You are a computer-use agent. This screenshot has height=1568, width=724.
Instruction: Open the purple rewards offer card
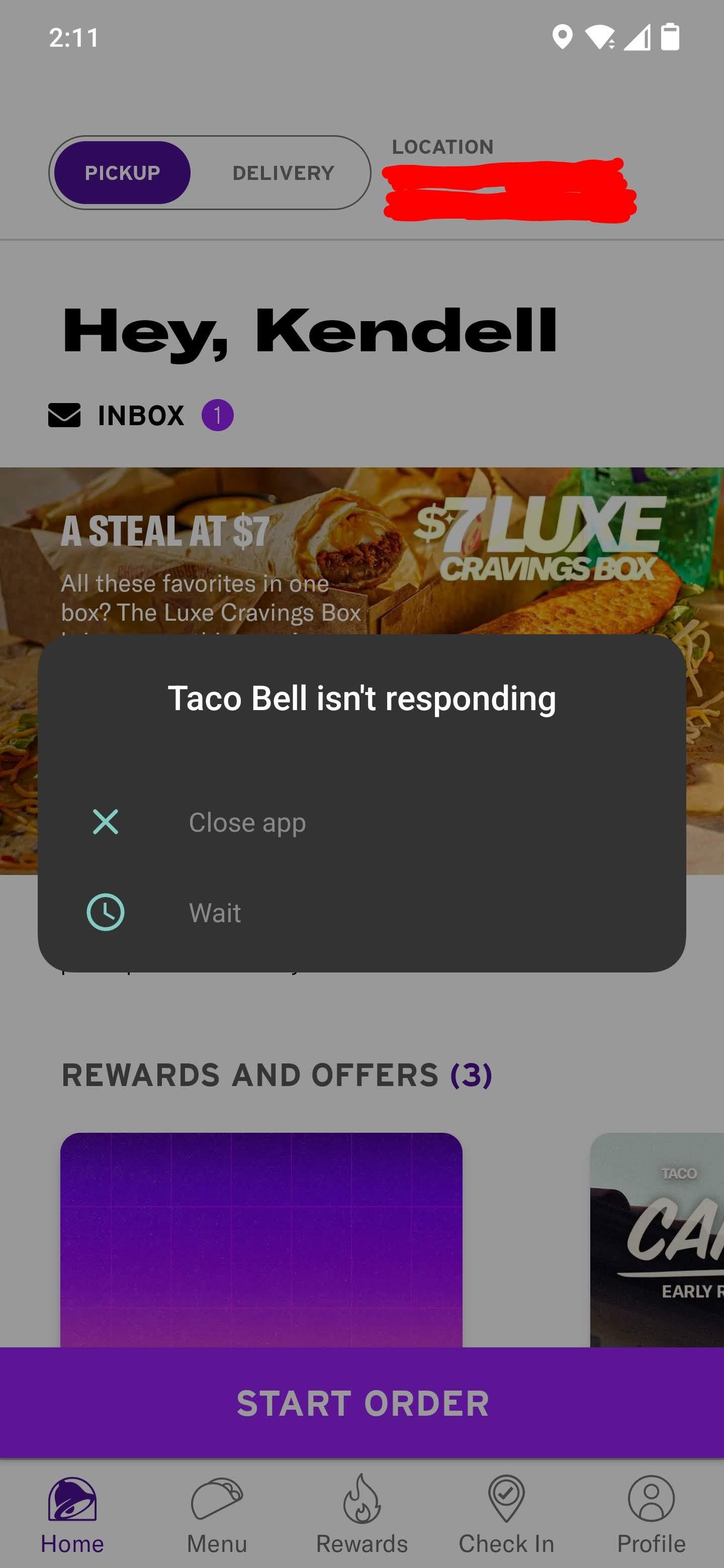coord(261,1239)
